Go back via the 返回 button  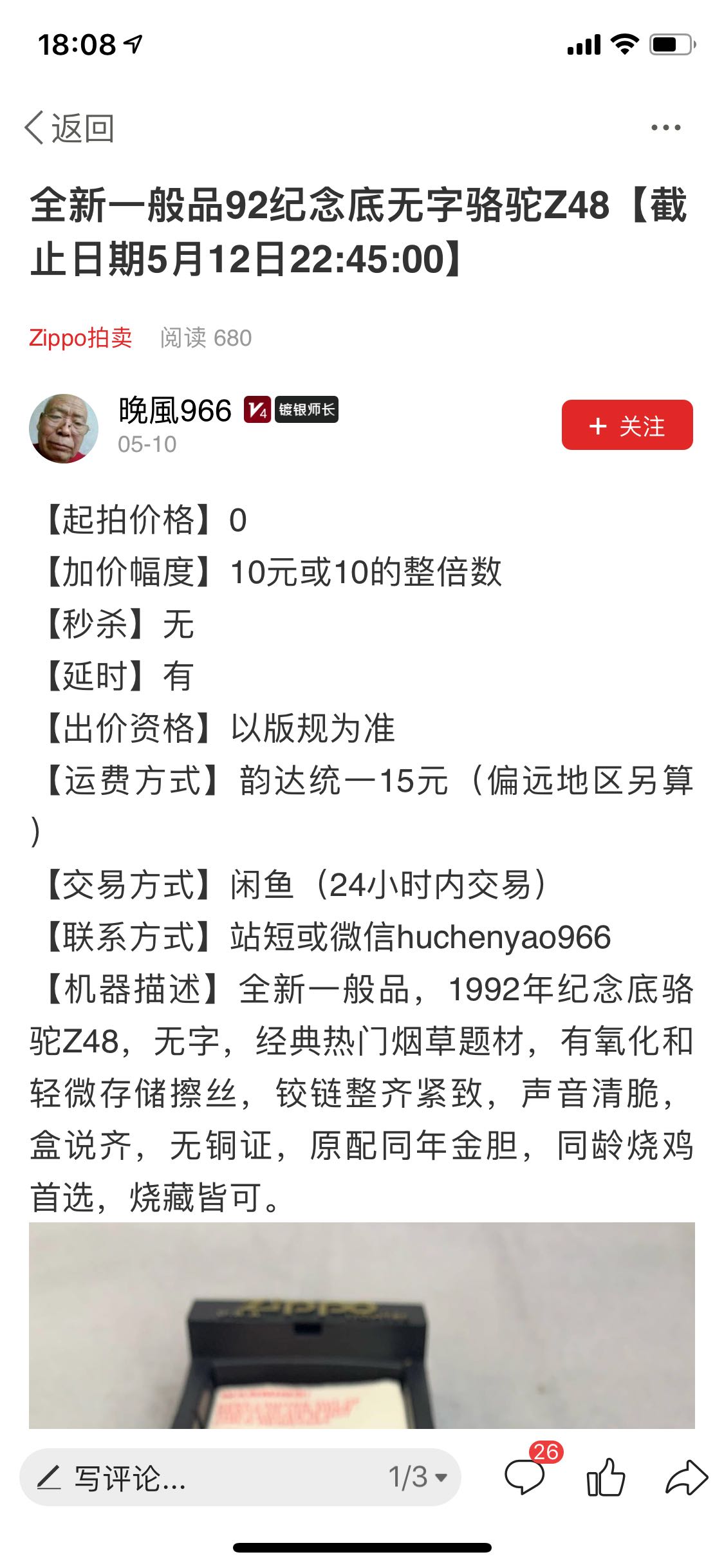pos(70,128)
